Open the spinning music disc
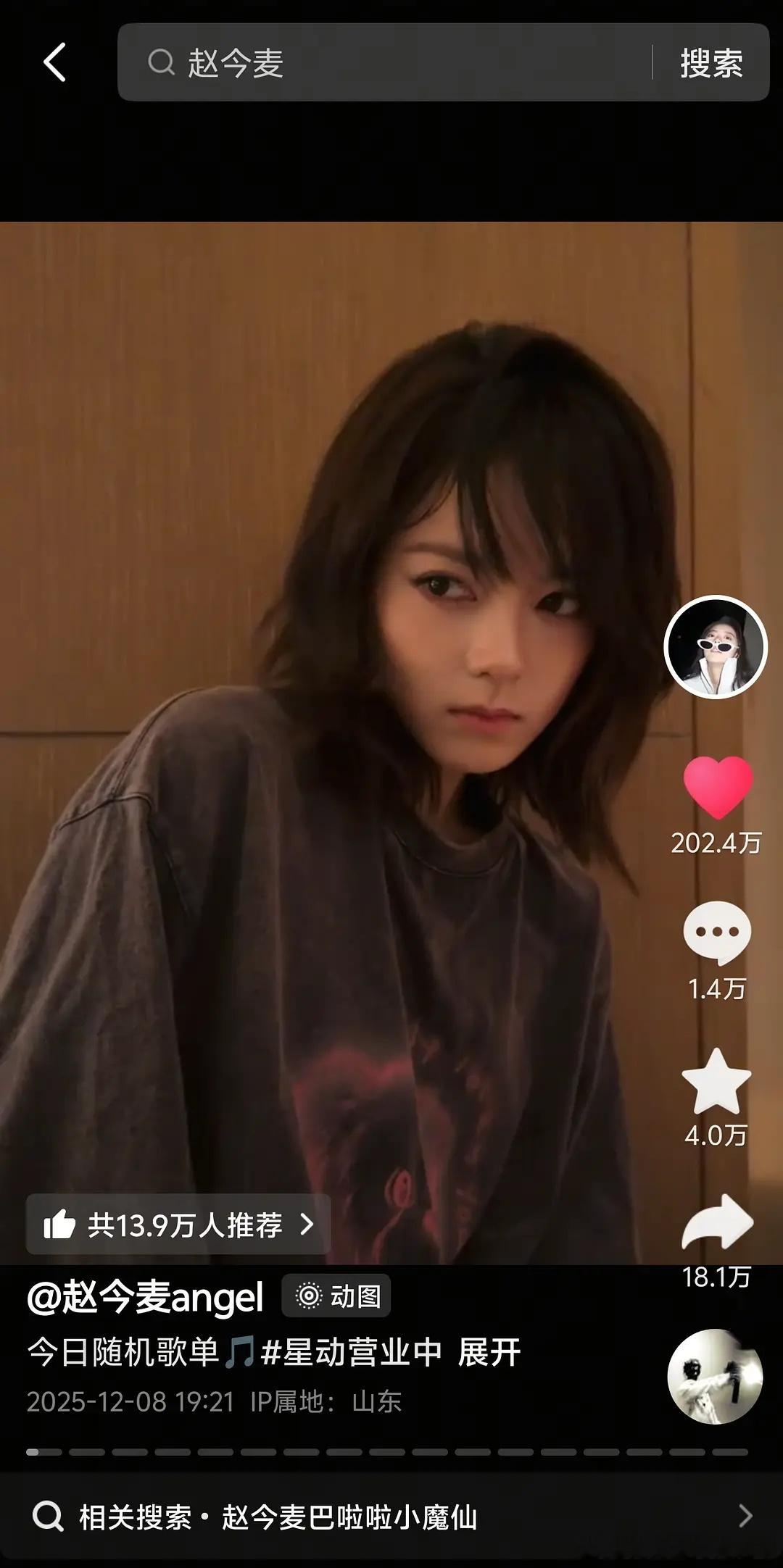The height and width of the screenshot is (1568, 783). click(x=715, y=1376)
